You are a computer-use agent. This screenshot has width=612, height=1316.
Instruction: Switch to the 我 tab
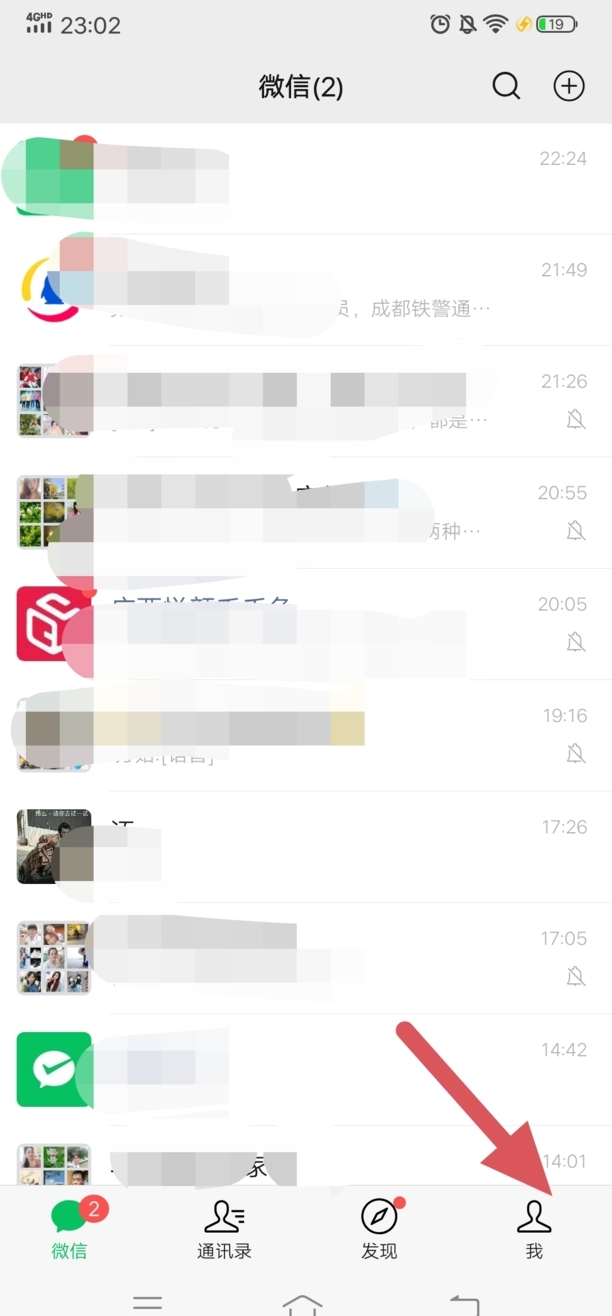pos(534,1229)
